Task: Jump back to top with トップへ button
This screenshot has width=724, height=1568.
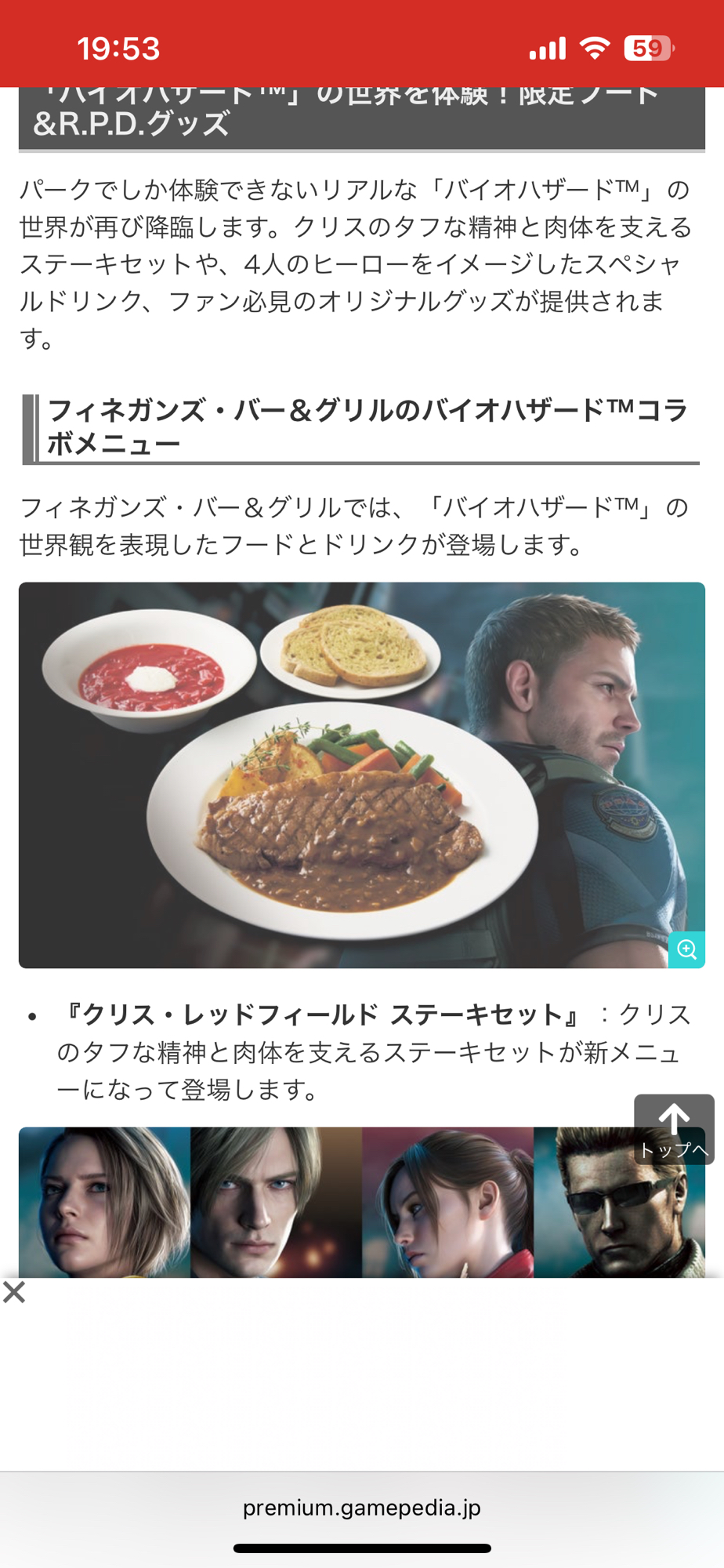Action: point(674,1129)
